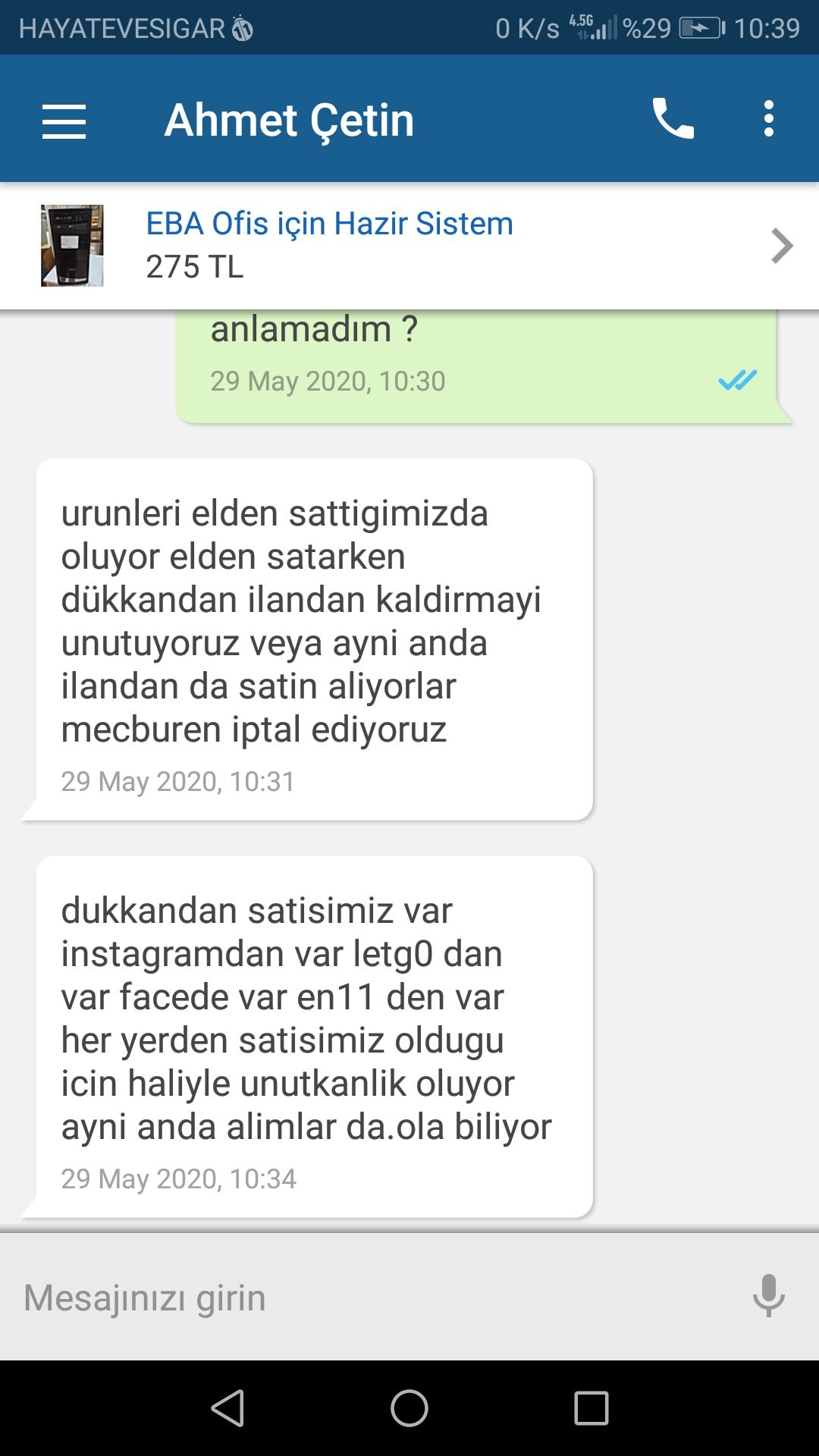
Task: Return to the home screen
Action: [x=409, y=1408]
